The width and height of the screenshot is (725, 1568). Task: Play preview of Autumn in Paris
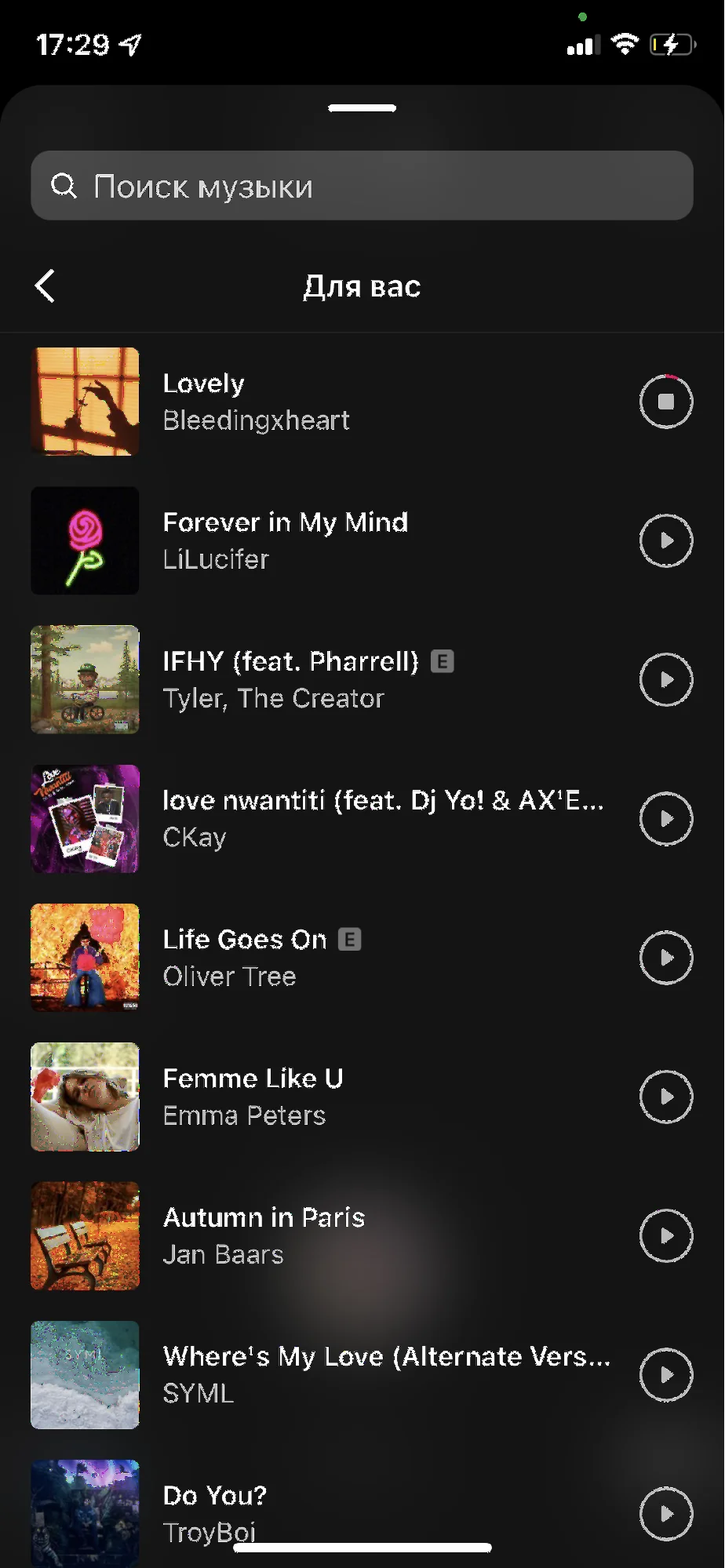point(665,1235)
